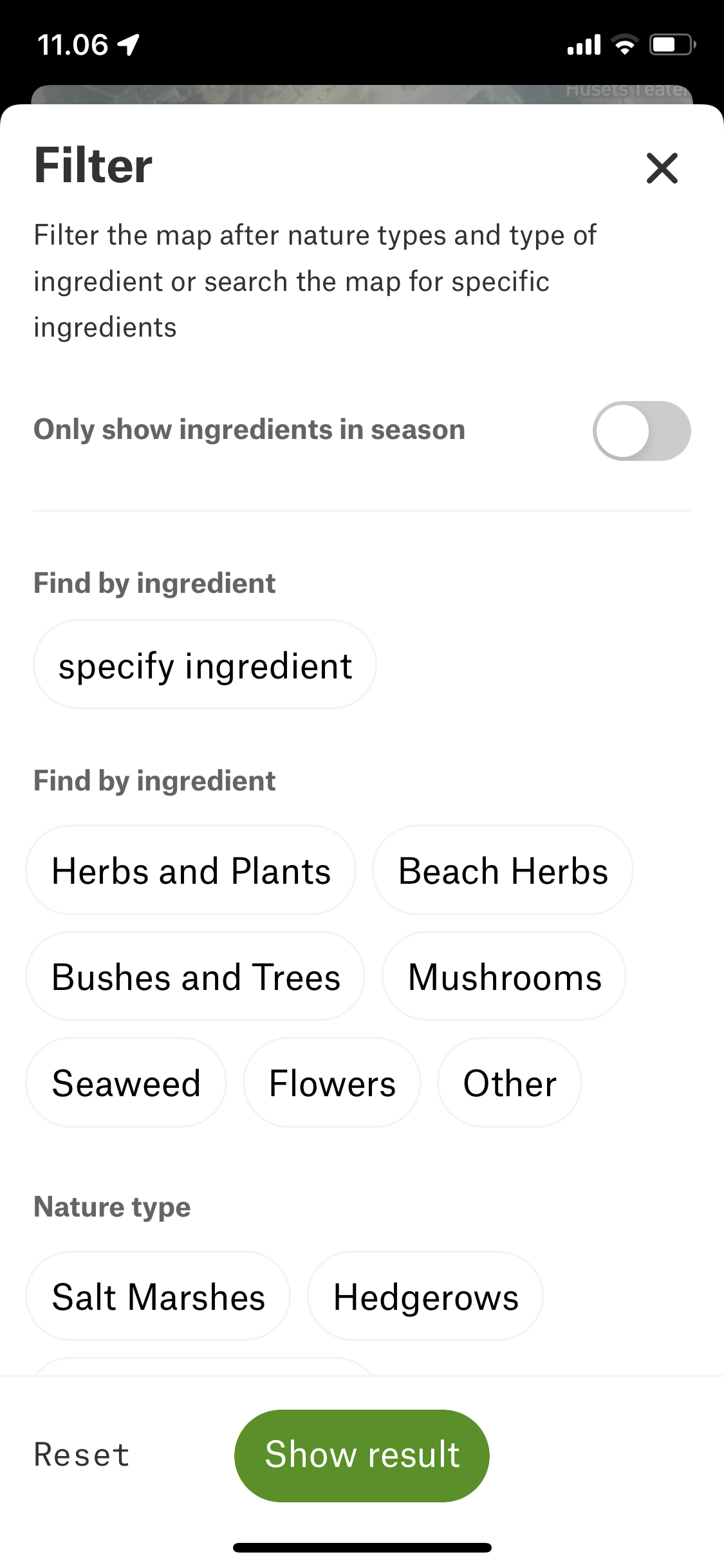Reset all filters
This screenshot has width=724, height=1568.
[x=82, y=1455]
